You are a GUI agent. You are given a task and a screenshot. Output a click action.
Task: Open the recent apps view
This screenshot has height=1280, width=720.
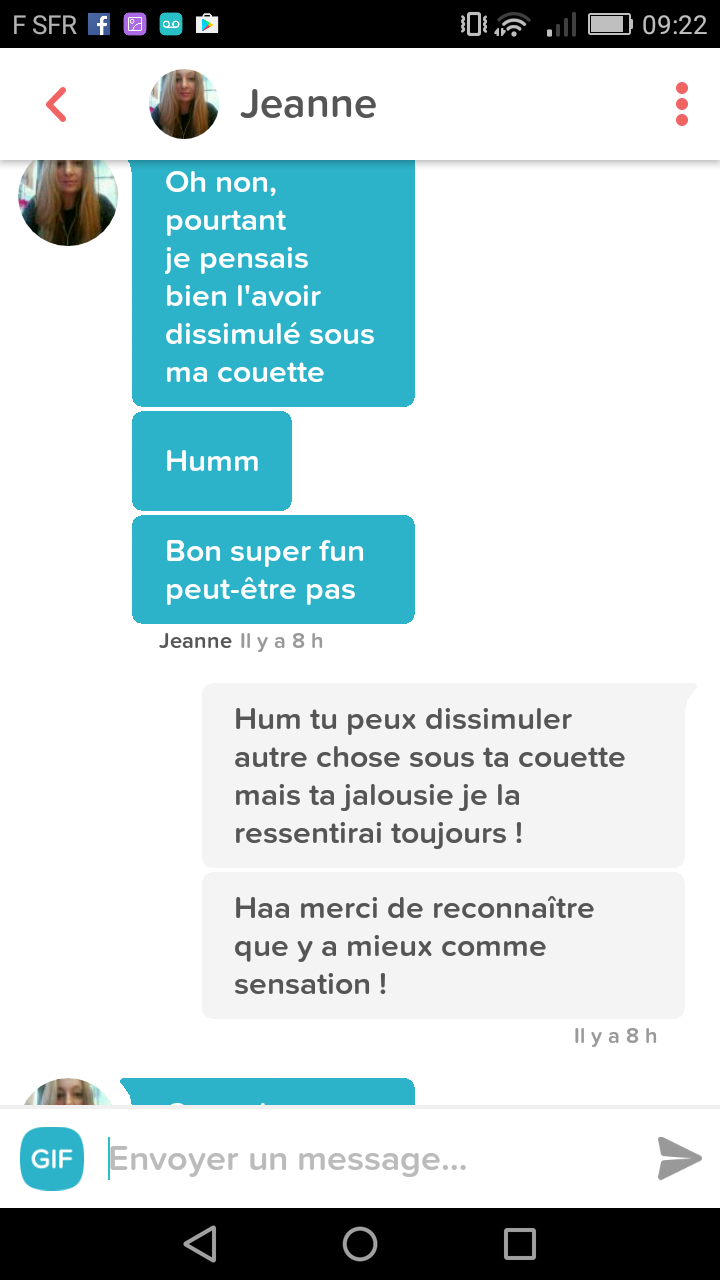coord(520,1244)
